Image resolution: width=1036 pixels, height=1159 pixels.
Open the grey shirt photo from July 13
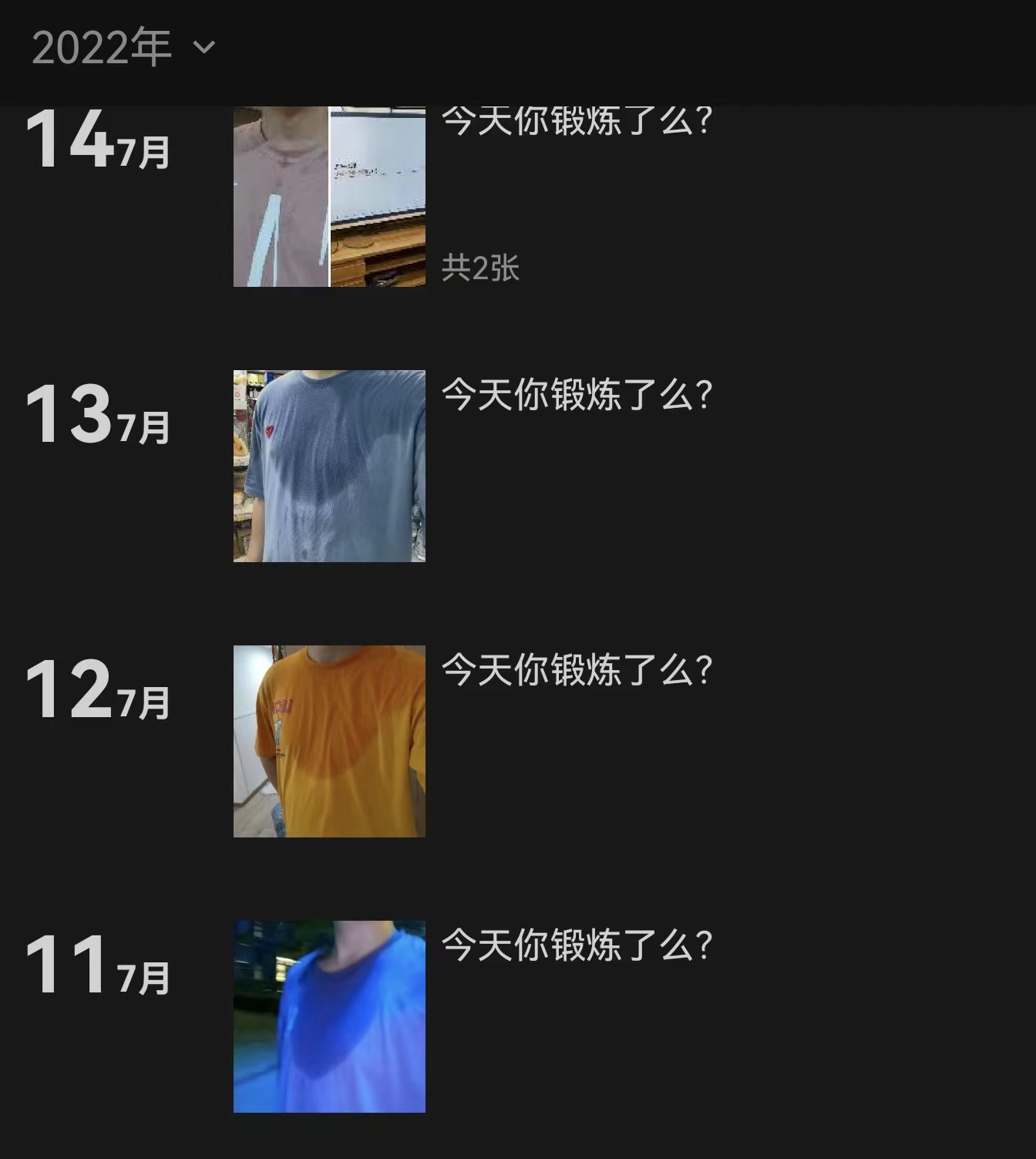coord(328,468)
